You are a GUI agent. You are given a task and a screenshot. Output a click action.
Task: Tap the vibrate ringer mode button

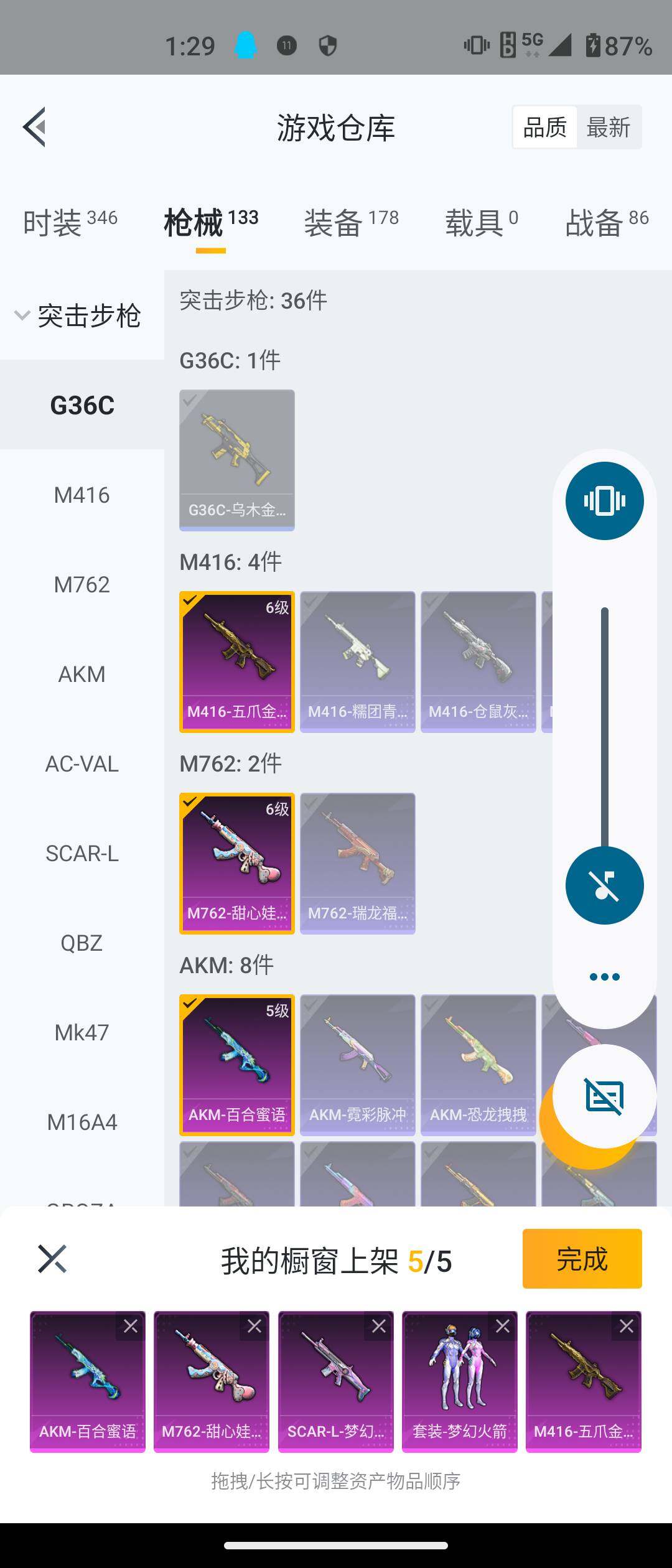click(604, 500)
